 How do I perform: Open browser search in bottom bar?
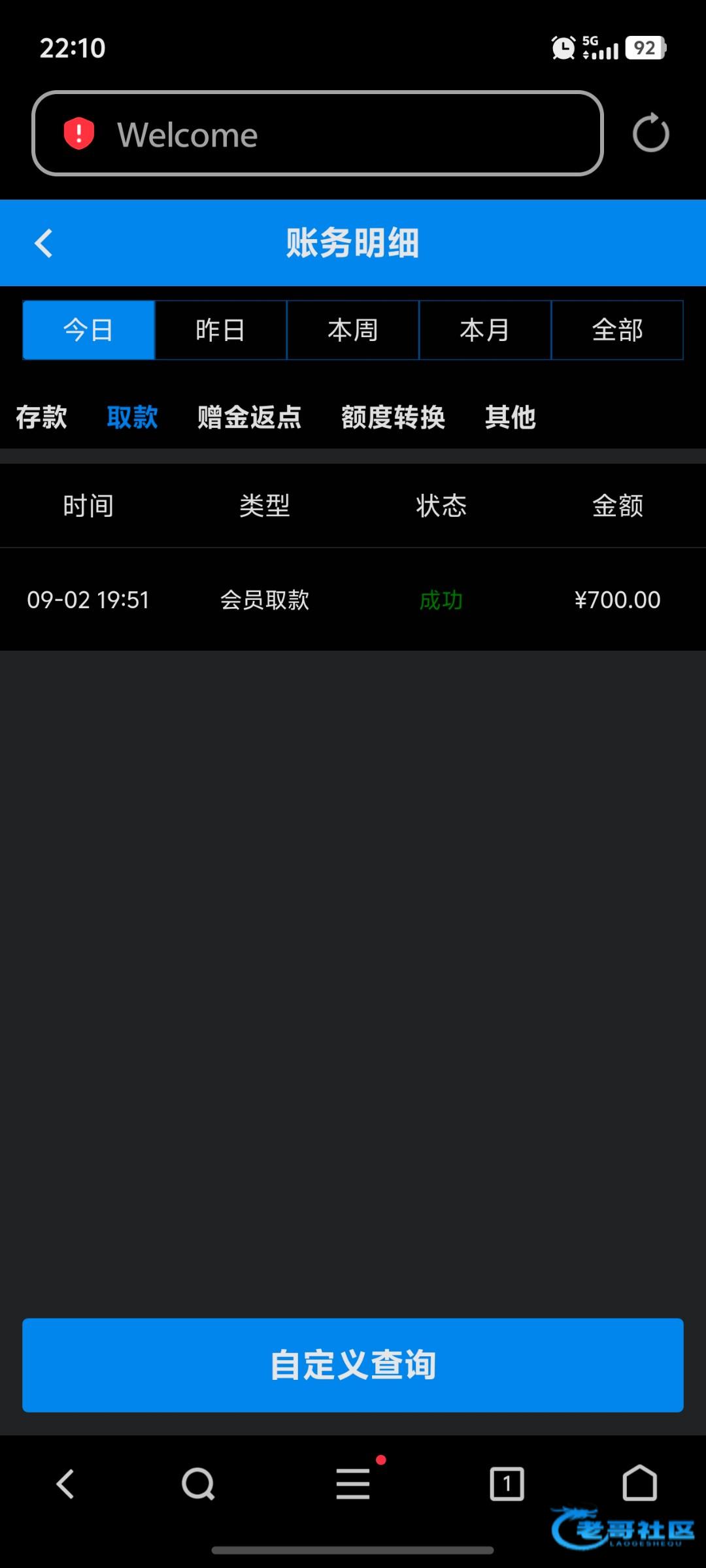(x=198, y=1484)
